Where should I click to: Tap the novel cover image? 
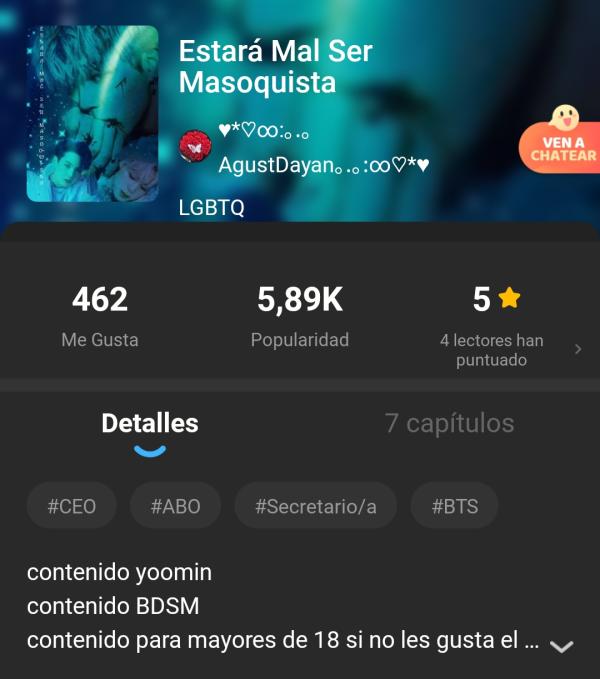click(92, 114)
